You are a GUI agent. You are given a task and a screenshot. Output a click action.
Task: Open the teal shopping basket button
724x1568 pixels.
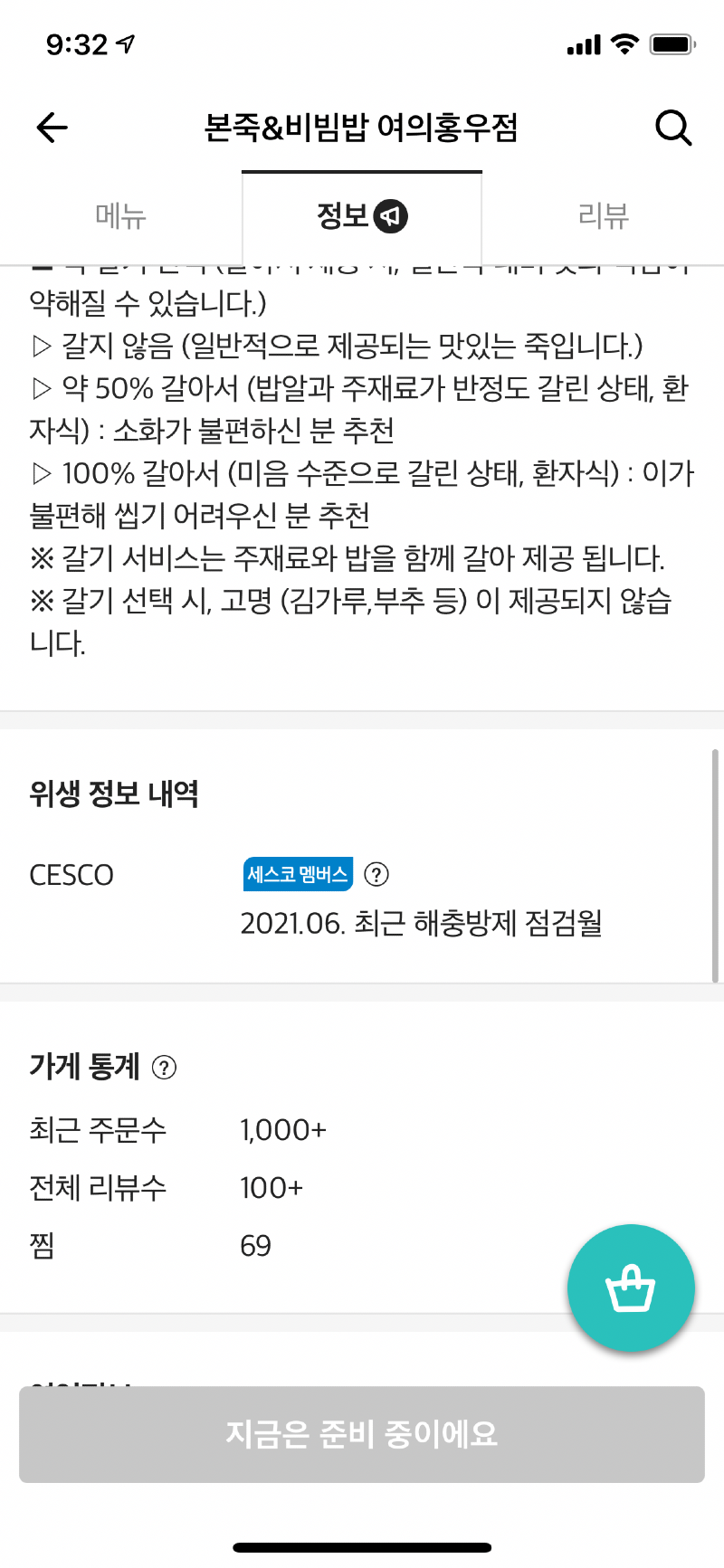[x=631, y=1288]
